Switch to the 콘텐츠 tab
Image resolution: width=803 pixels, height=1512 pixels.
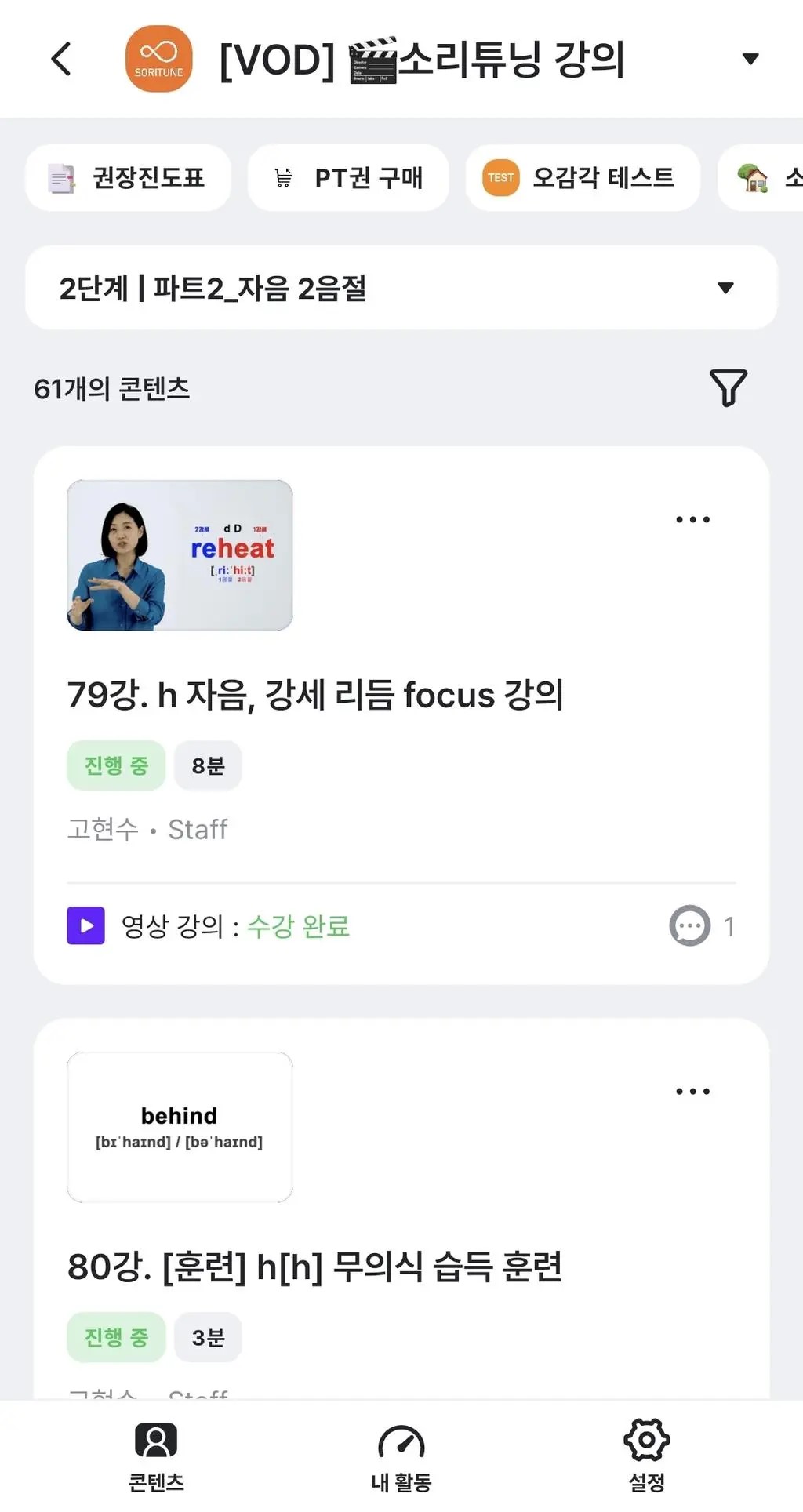coord(156,1456)
